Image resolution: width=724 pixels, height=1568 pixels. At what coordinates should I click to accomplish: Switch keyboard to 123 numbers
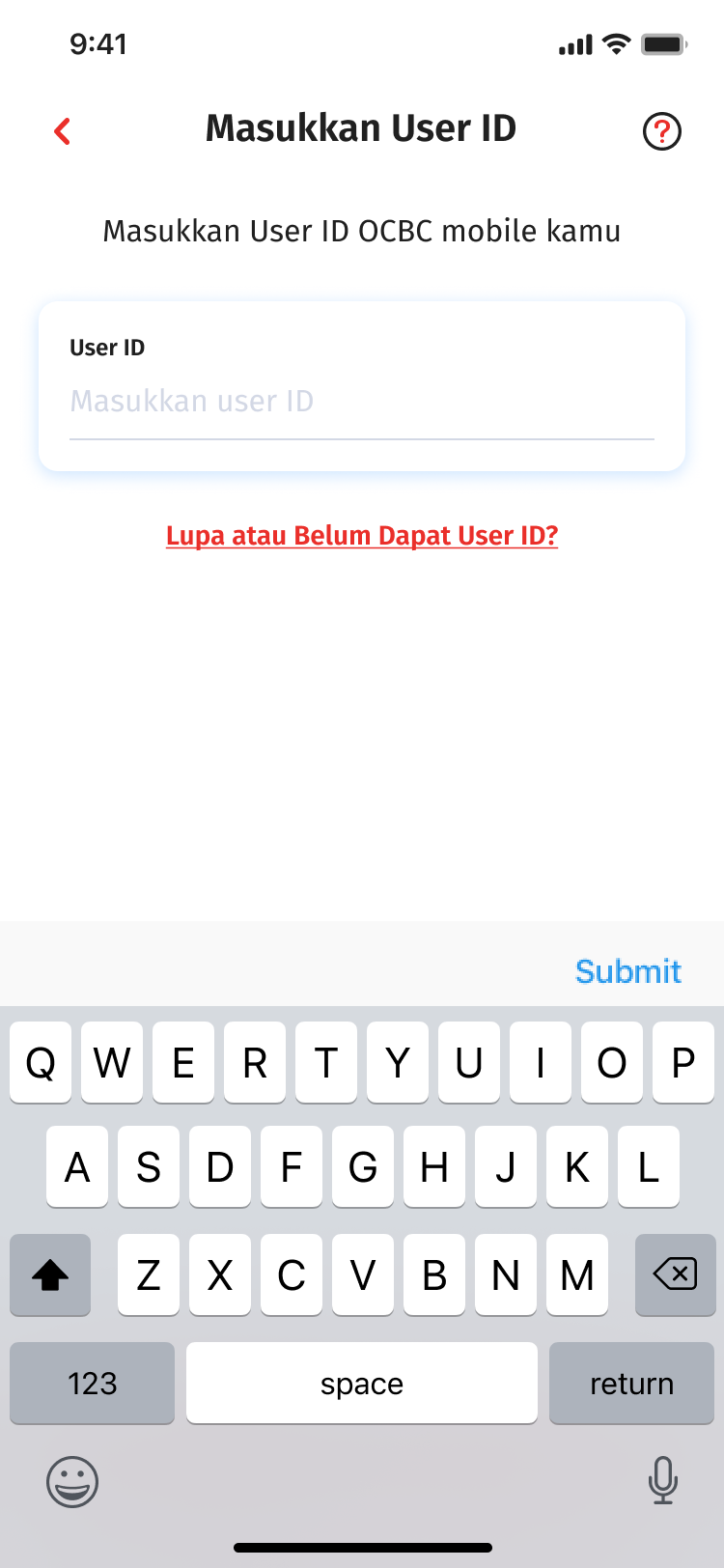[93, 1383]
